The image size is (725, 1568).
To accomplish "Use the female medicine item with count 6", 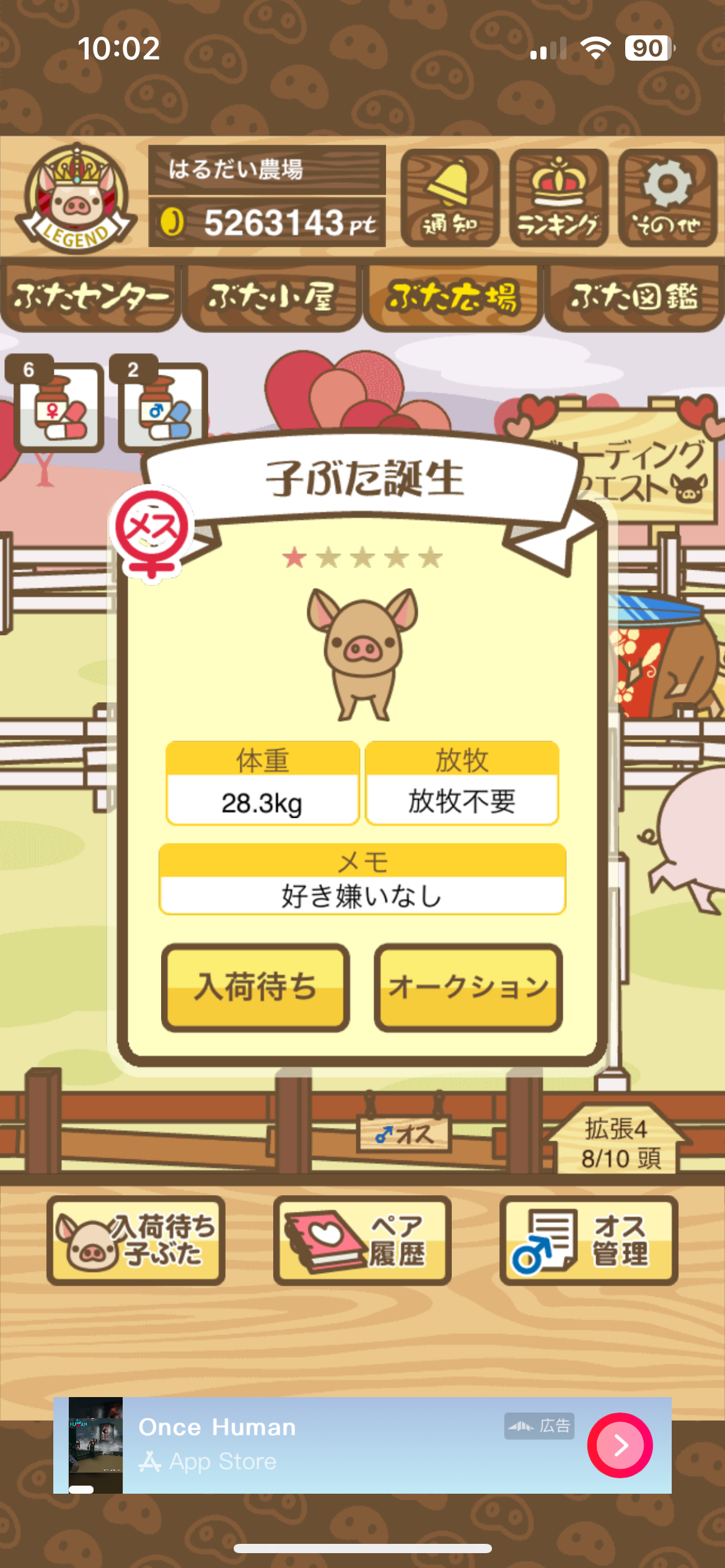I will [59, 406].
